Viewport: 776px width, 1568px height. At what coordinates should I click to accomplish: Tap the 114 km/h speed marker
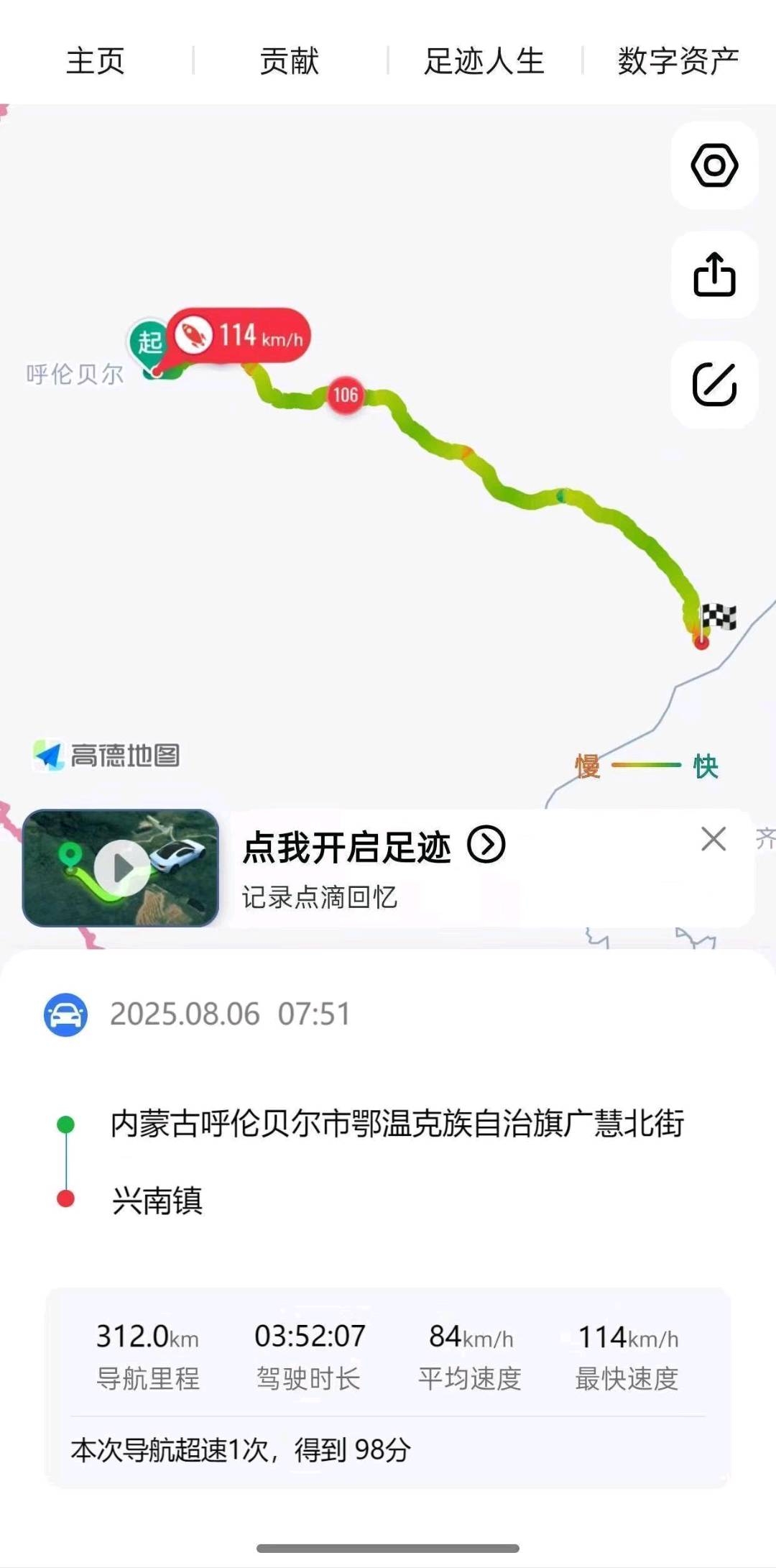point(241,336)
